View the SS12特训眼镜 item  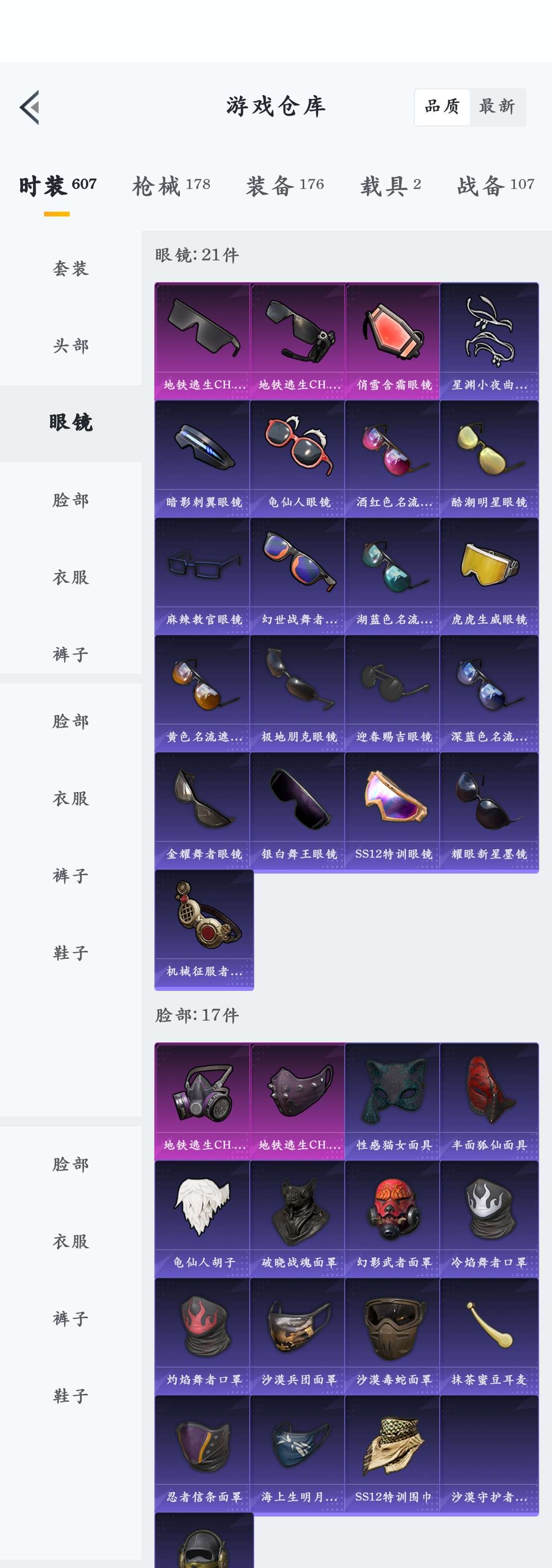[393, 810]
